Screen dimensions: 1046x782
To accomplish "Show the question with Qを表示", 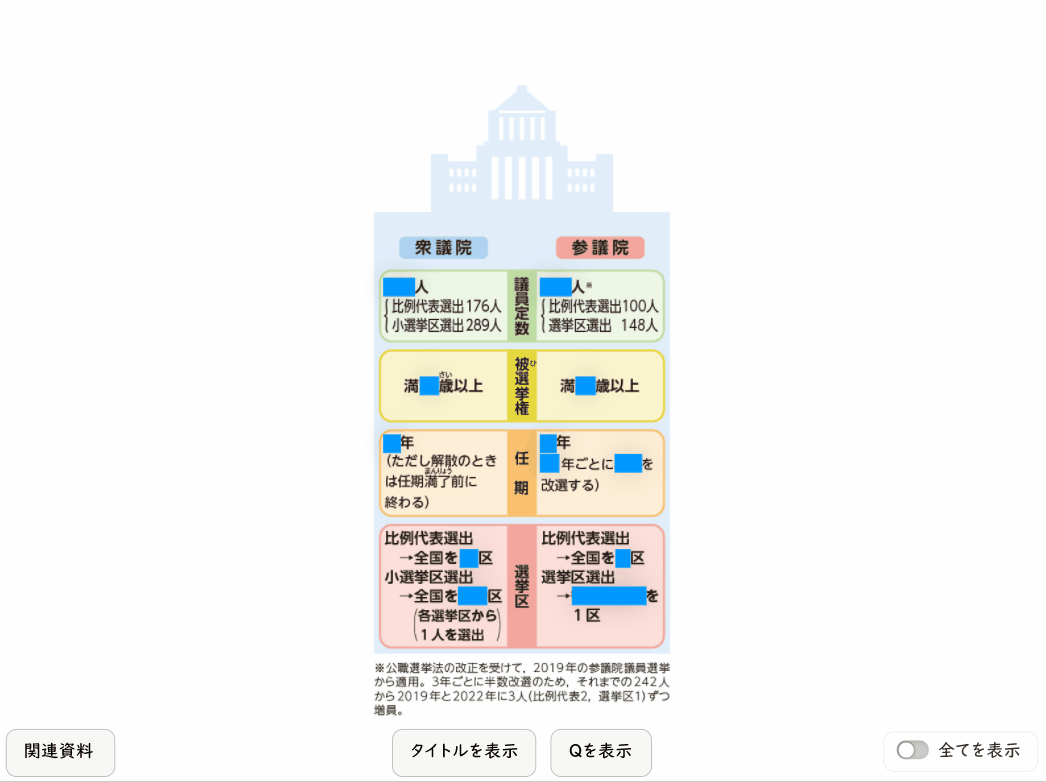I will [600, 752].
